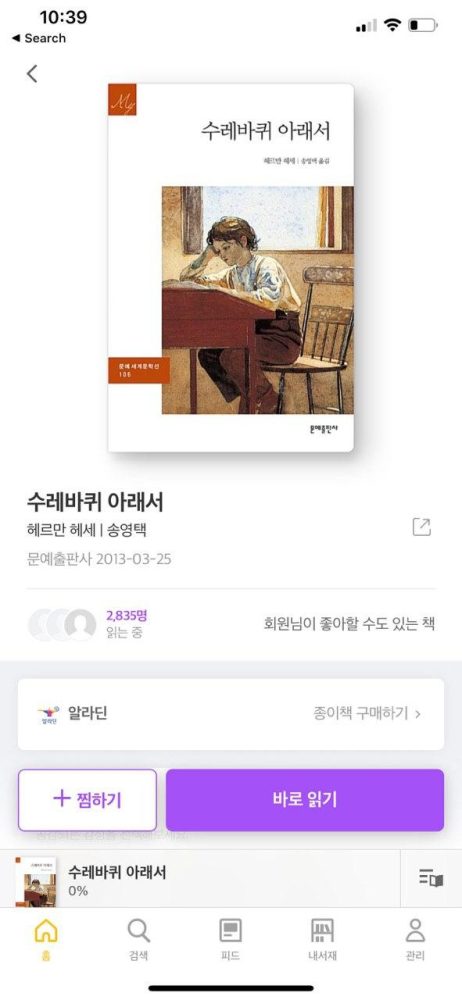The width and height of the screenshot is (462, 1000).
Task: Open the 2,835명 읽는 중 readers list
Action: pos(88,624)
